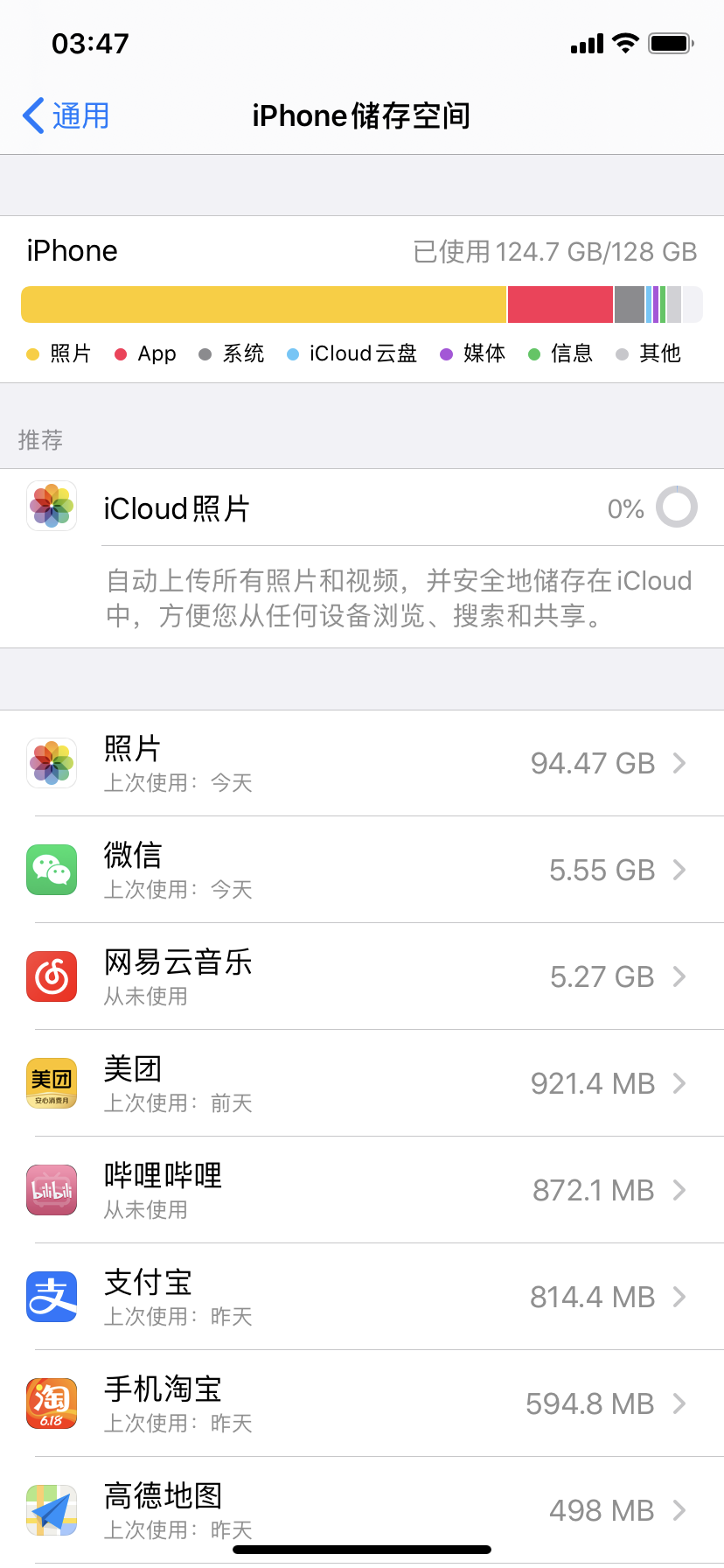Image resolution: width=724 pixels, height=1568 pixels.
Task: Select the 美团 app row
Action: 362,1083
